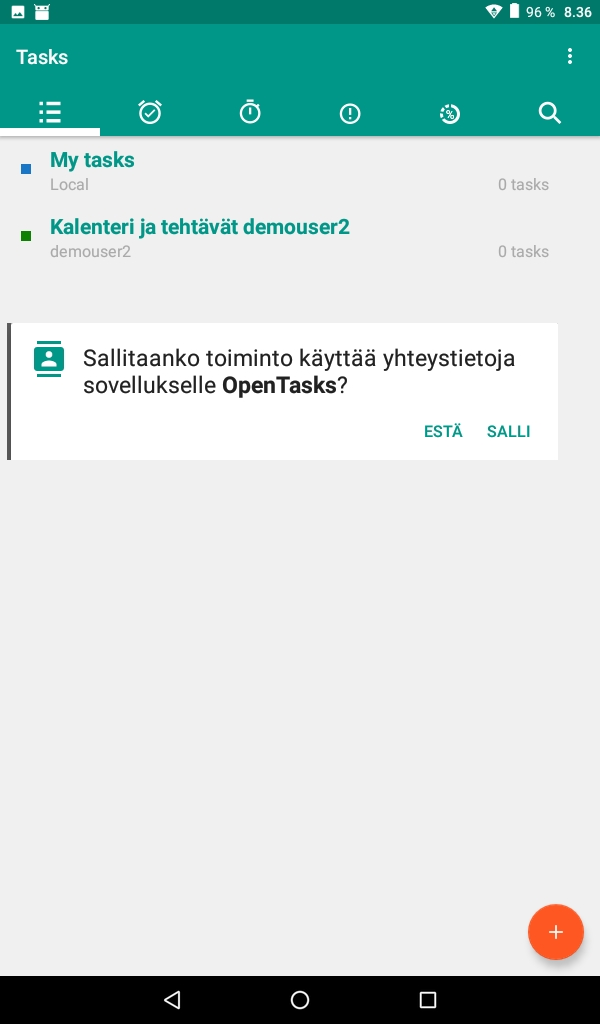Screen dimensions: 600x1024
Task: Add a new task
Action: pos(556,932)
